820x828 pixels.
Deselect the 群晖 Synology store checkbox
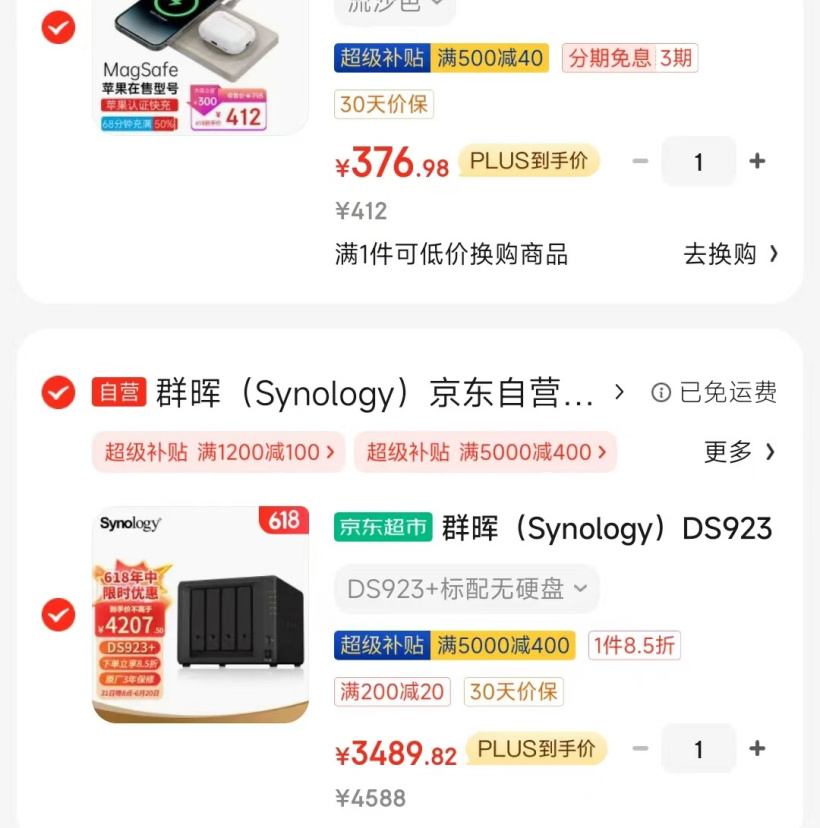click(58, 392)
